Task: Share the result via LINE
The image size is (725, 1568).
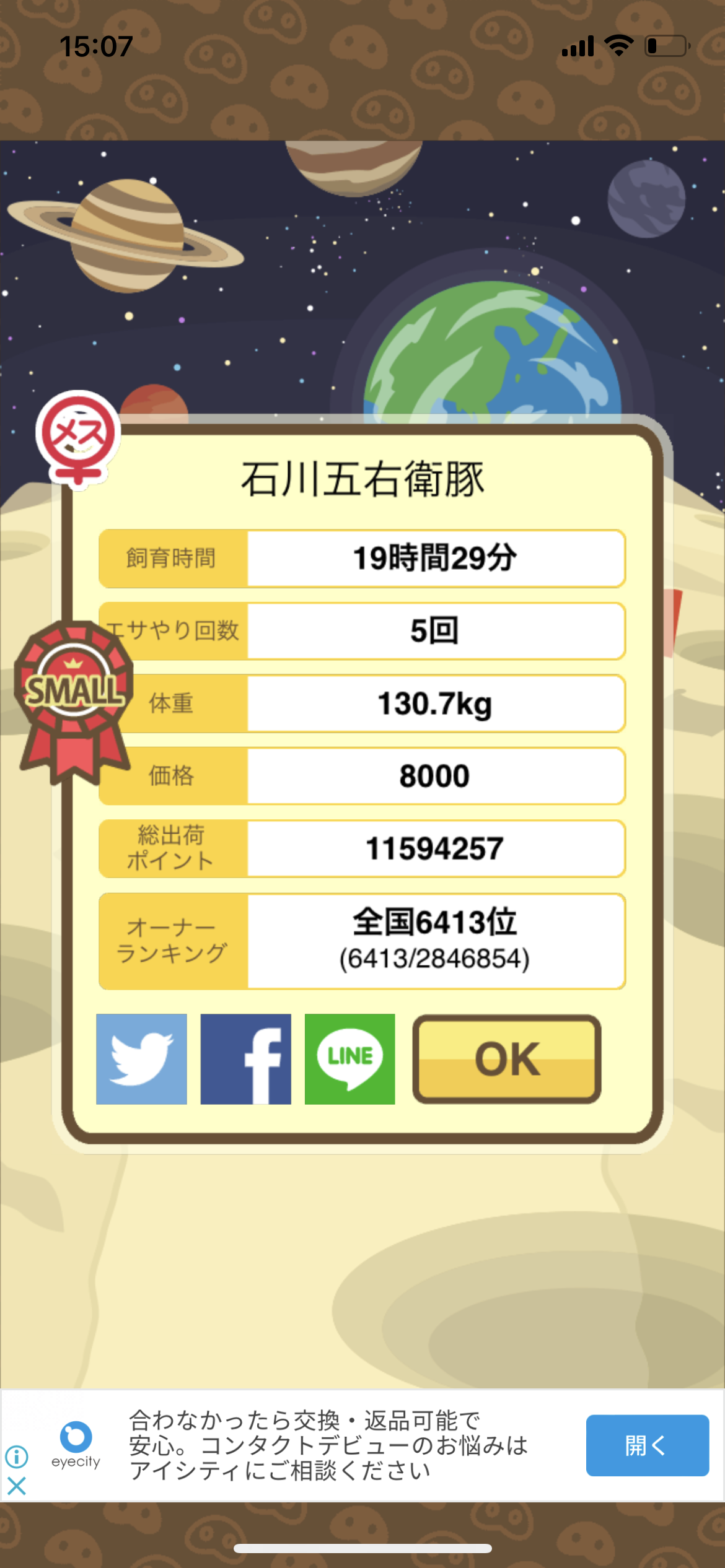Action: coord(349,1058)
